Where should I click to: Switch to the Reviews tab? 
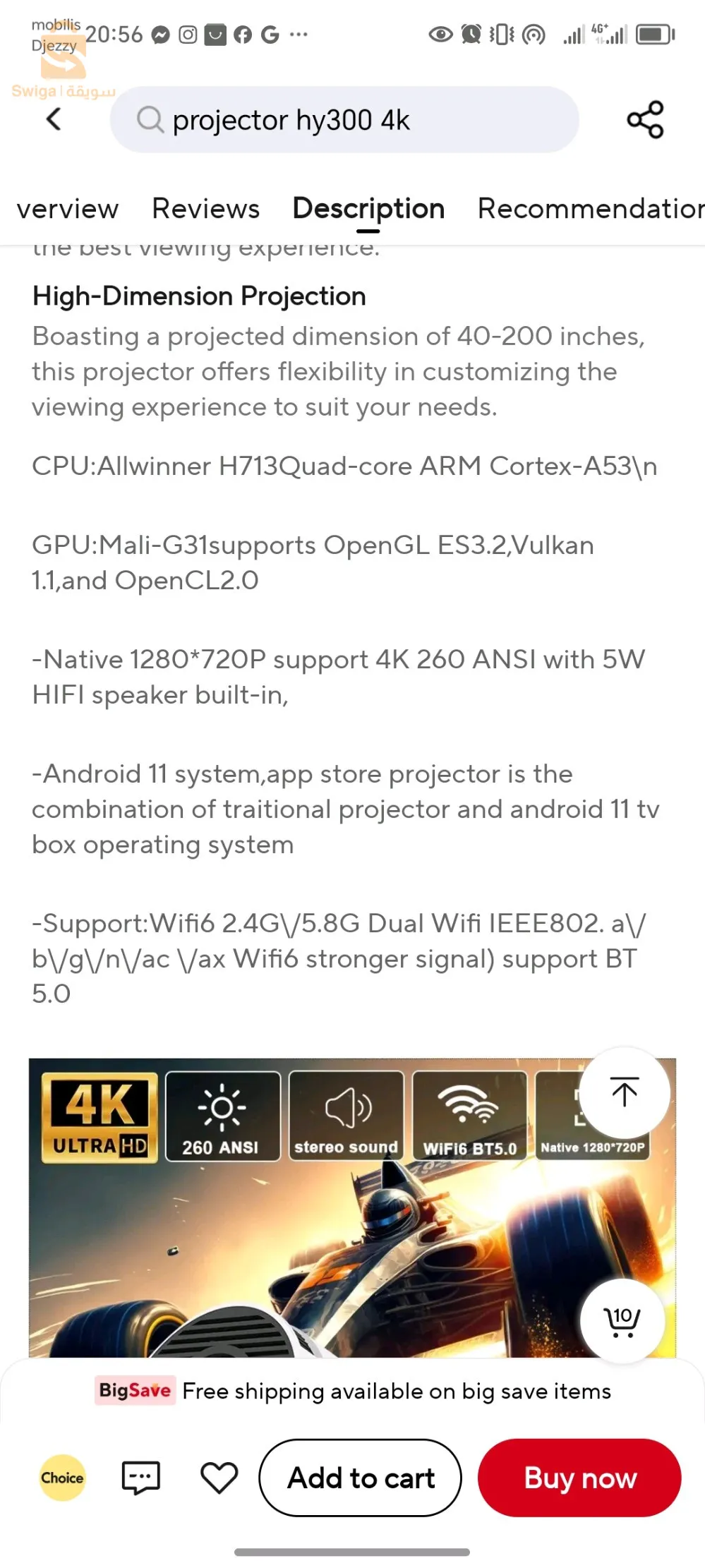(205, 209)
